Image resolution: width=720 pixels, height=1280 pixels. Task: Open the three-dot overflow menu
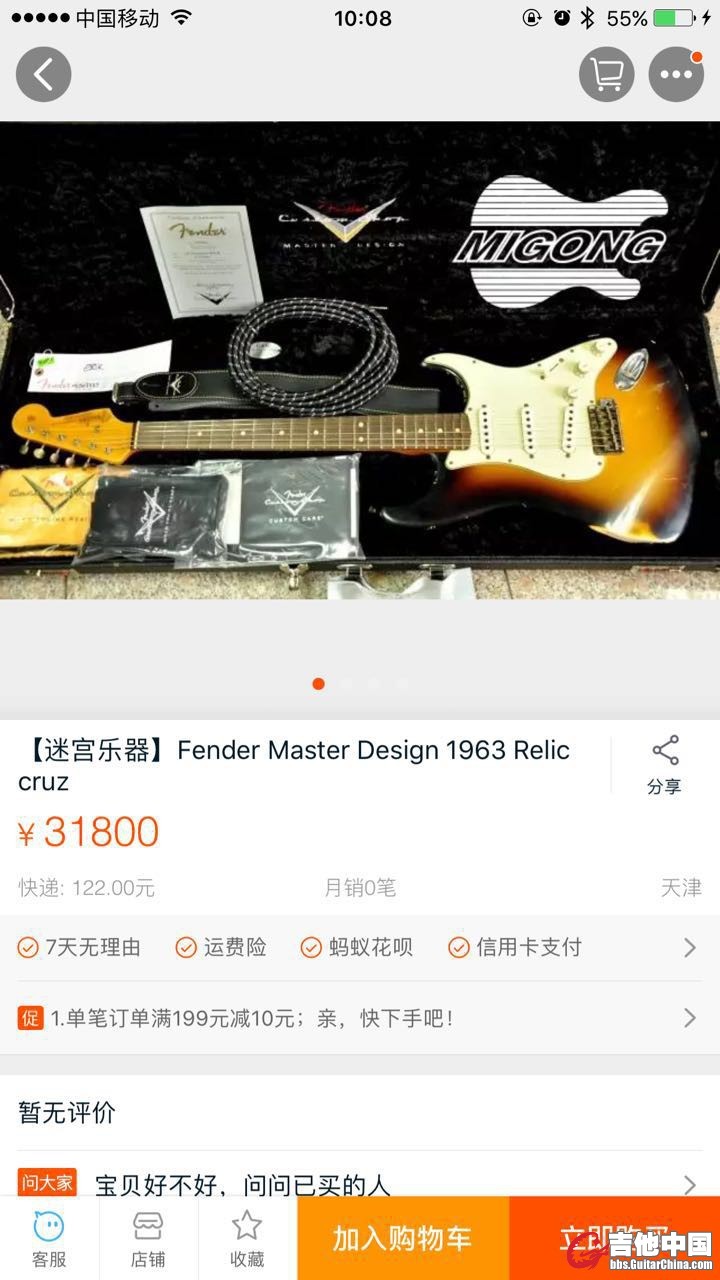[x=676, y=74]
